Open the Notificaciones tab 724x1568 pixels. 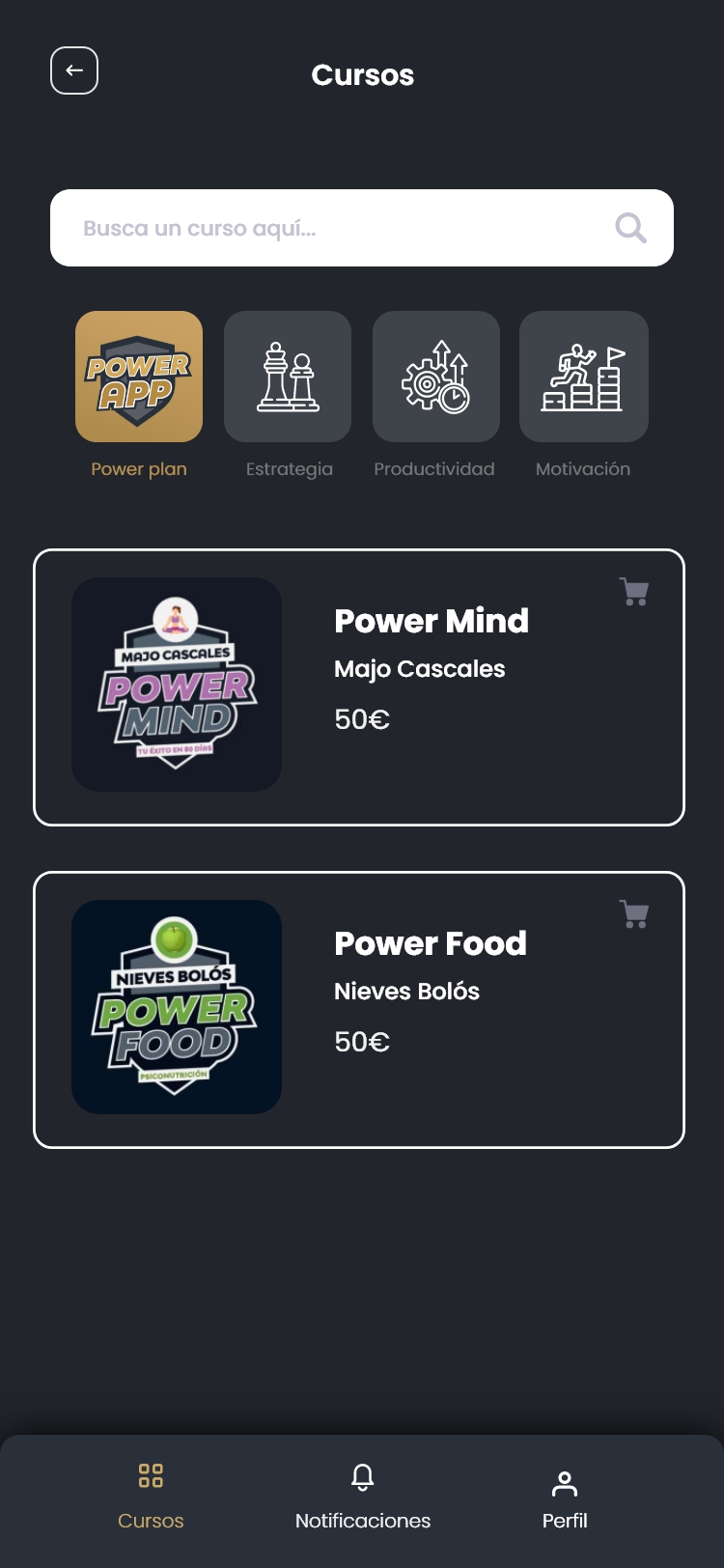coord(363,1496)
